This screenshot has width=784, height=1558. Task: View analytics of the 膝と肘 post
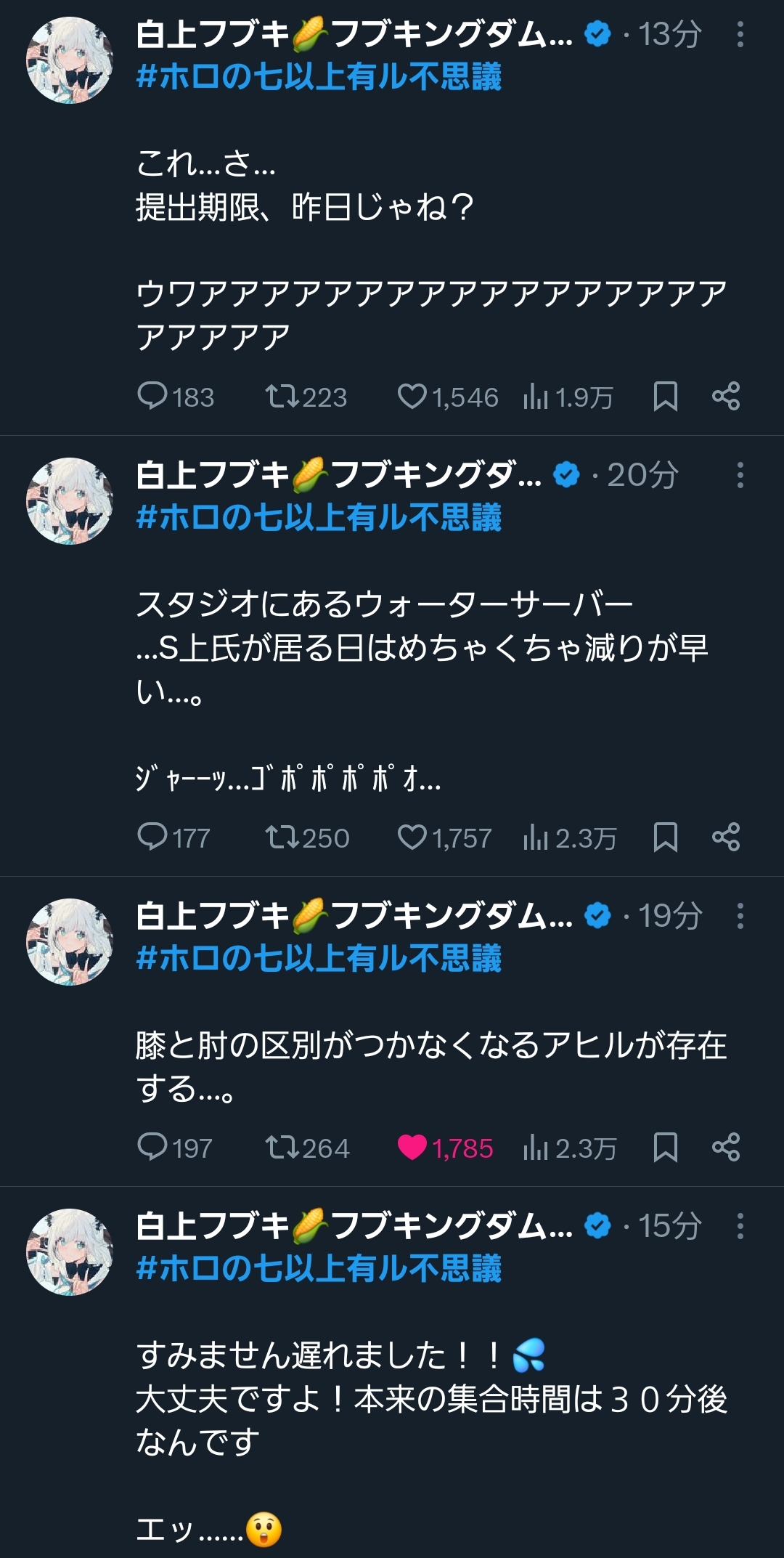click(569, 1148)
